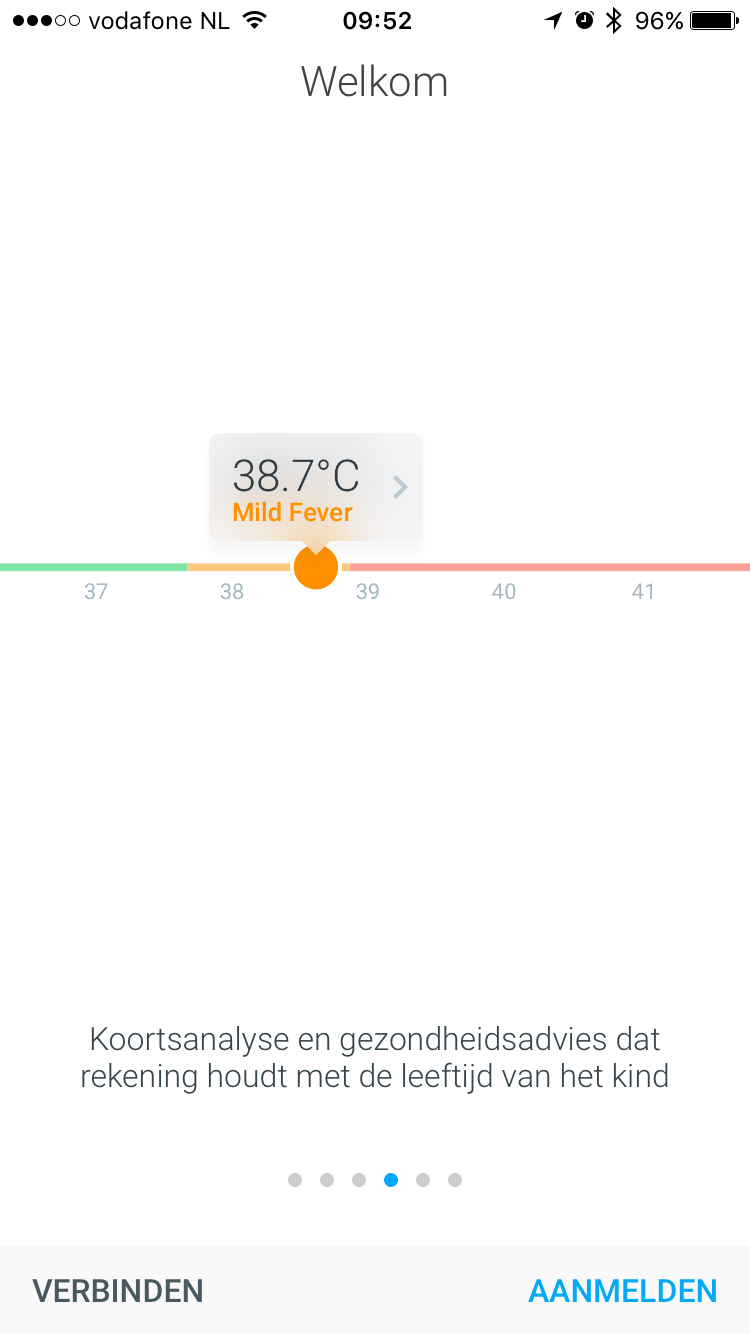Open the 38.7°C Mild Fever card chevron
Viewport: 750px width, 1334px height.
click(x=400, y=487)
